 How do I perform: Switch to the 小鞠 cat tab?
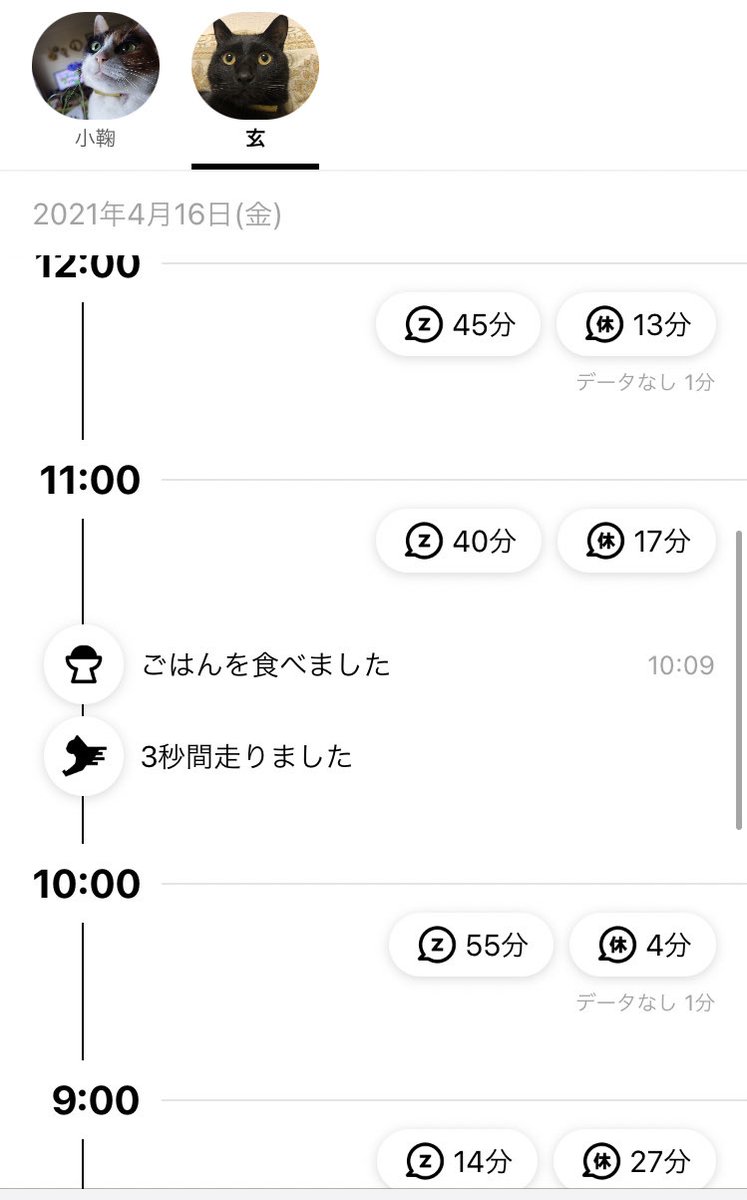[95, 139]
